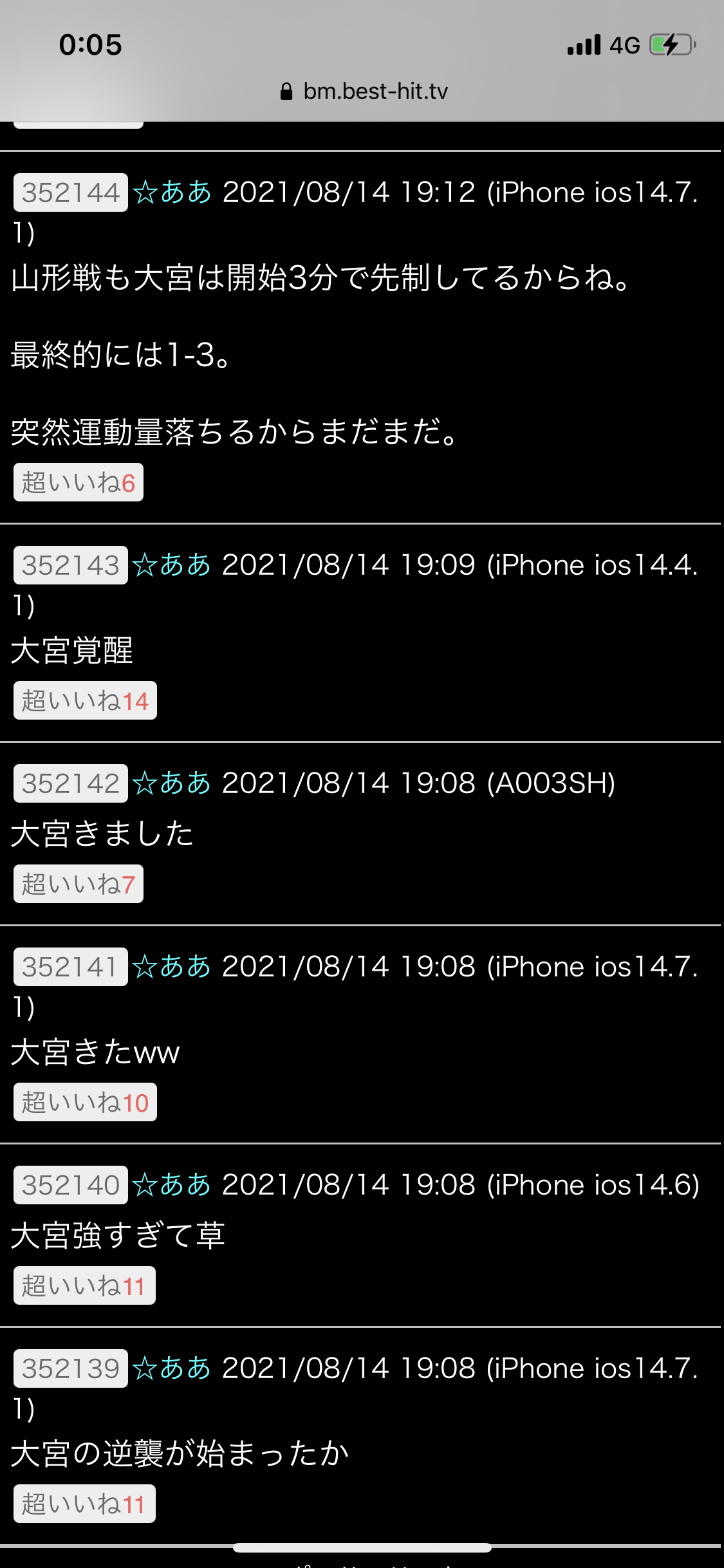
Task: Like post 352144 with 超いいね6
Action: tap(79, 483)
